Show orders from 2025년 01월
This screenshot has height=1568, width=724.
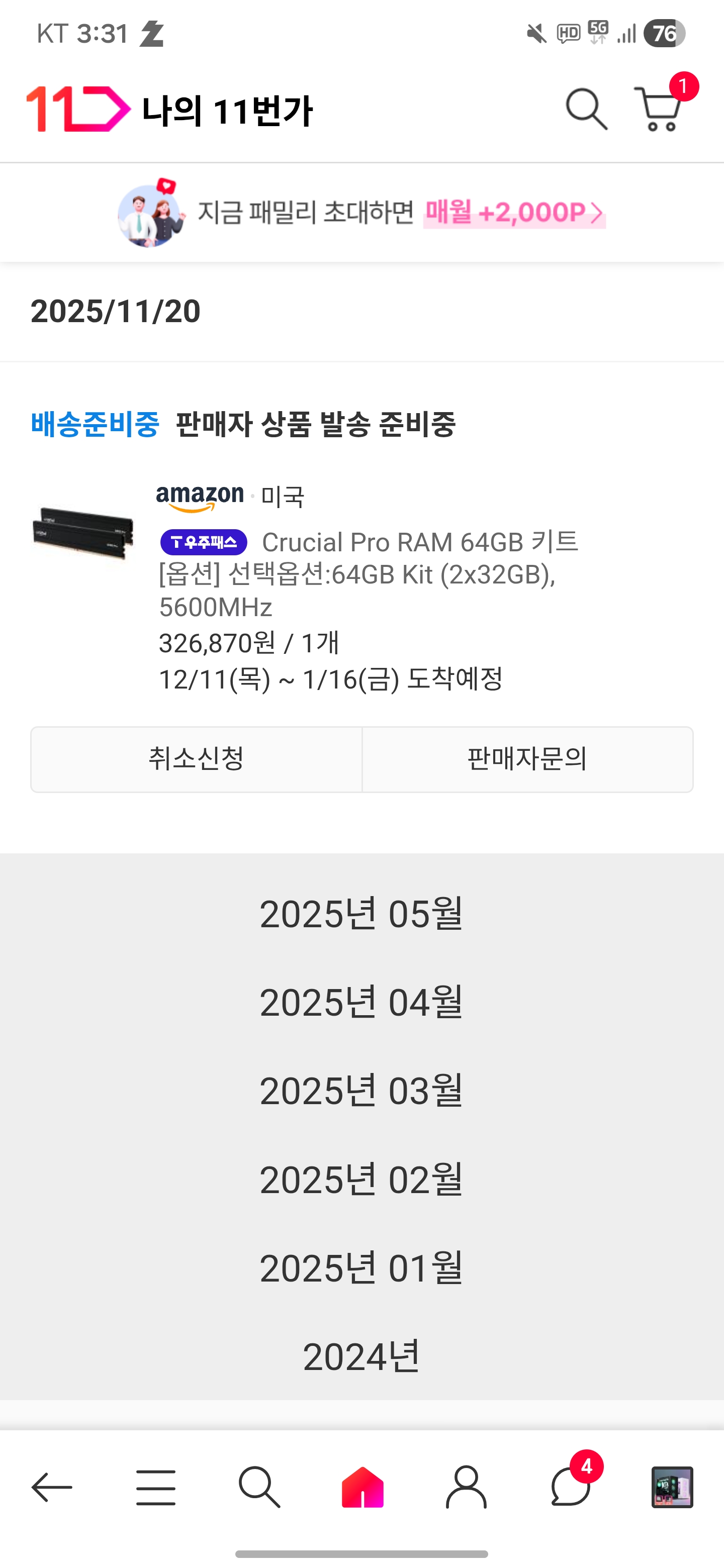tap(361, 1268)
